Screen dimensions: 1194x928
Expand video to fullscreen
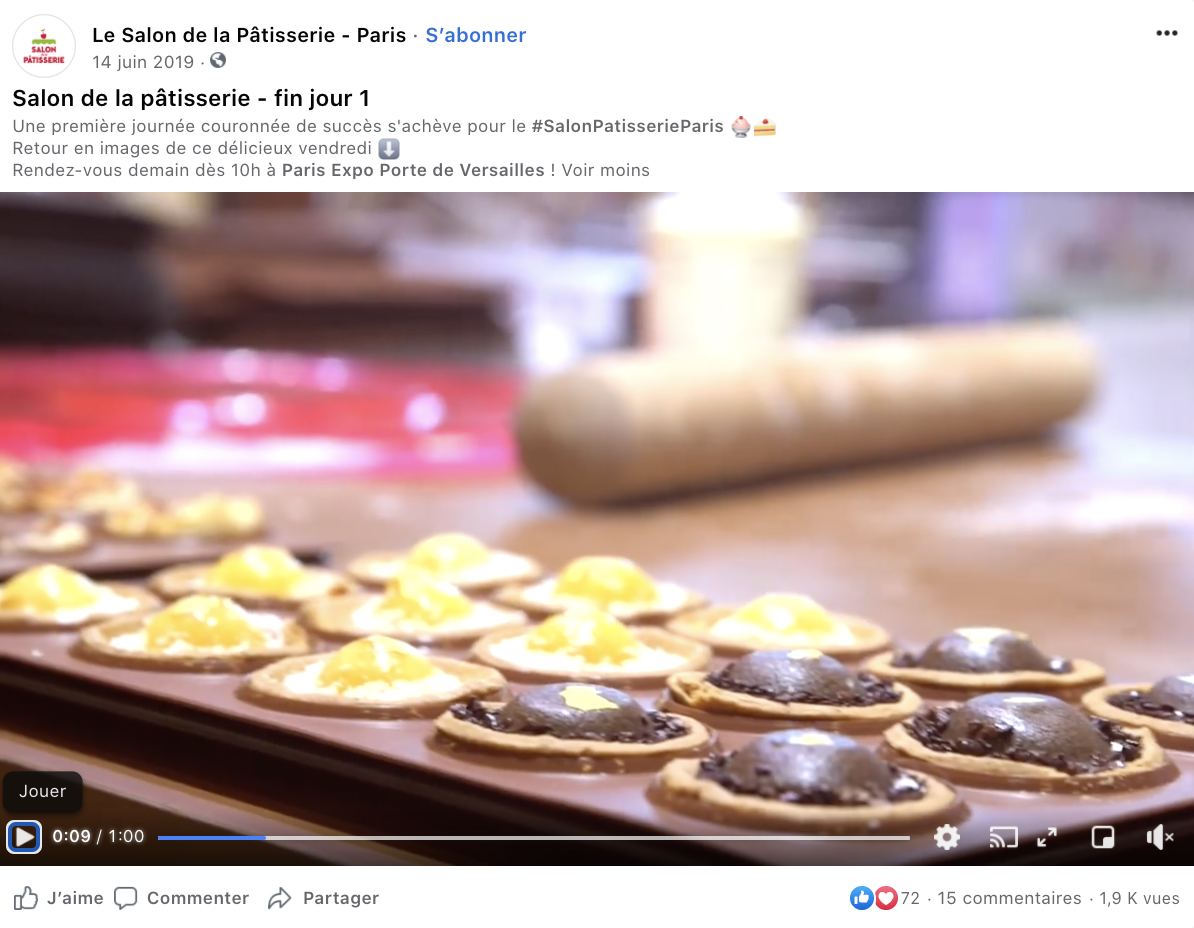click(x=1047, y=837)
